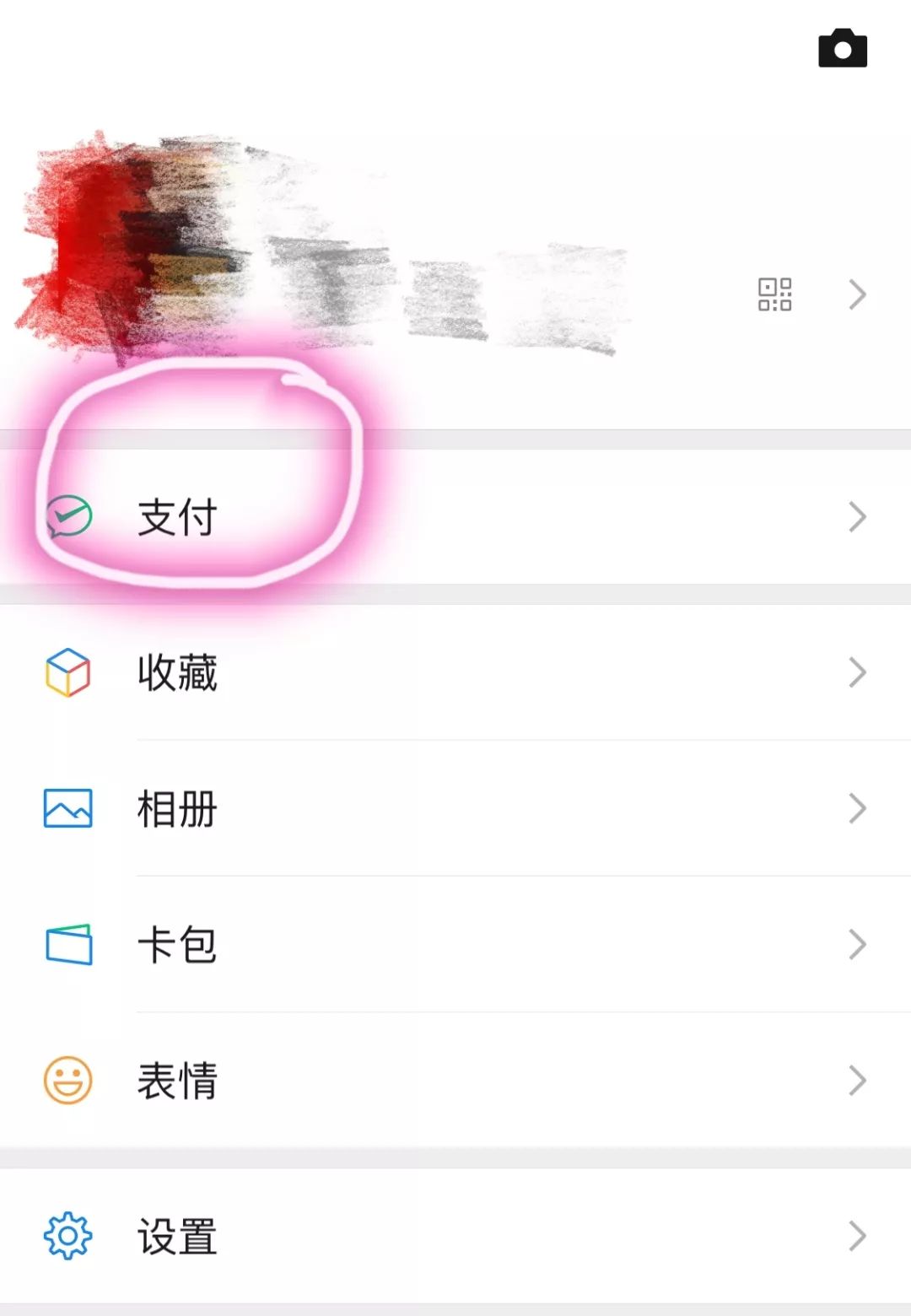
Task: Tap the 卡包 card package label
Action: [176, 945]
